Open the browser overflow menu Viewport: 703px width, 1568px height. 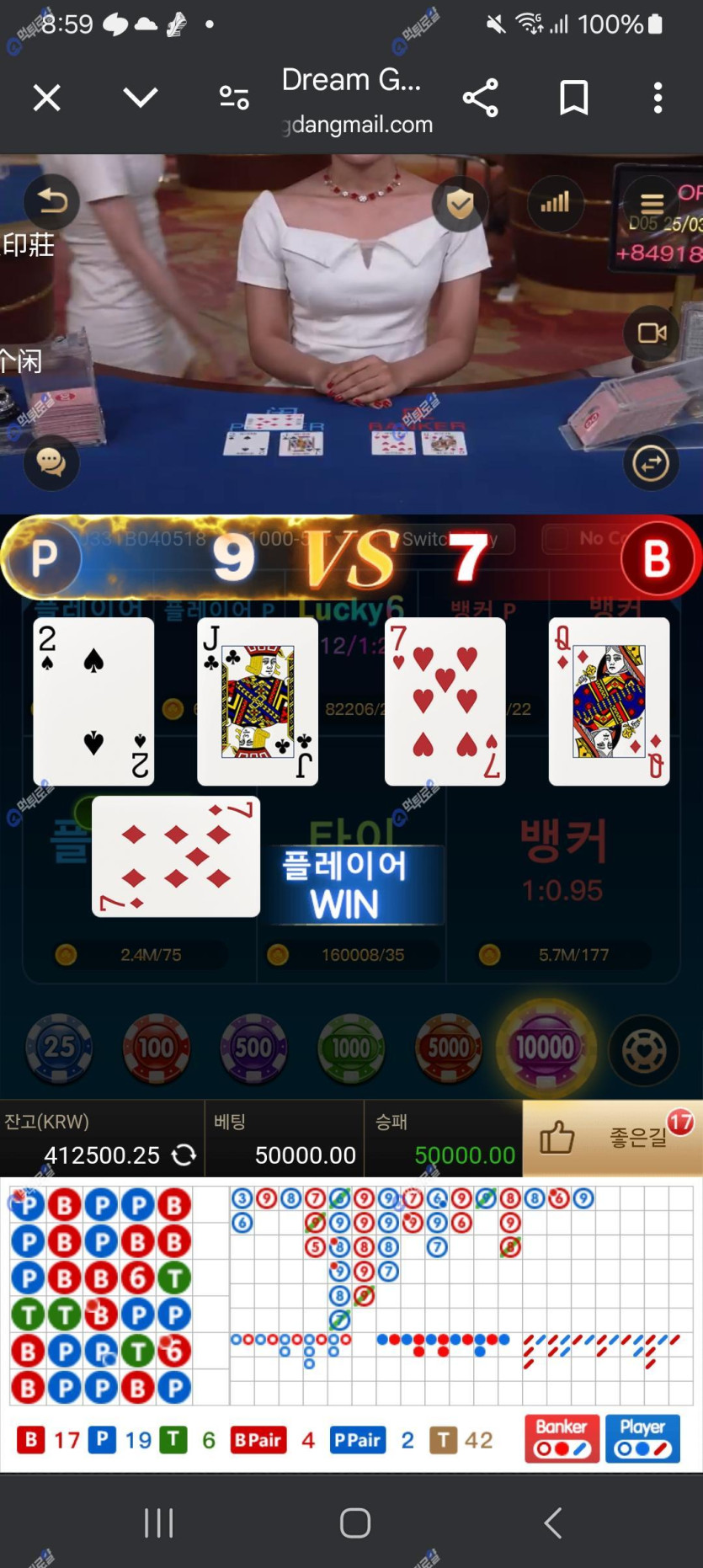(658, 99)
